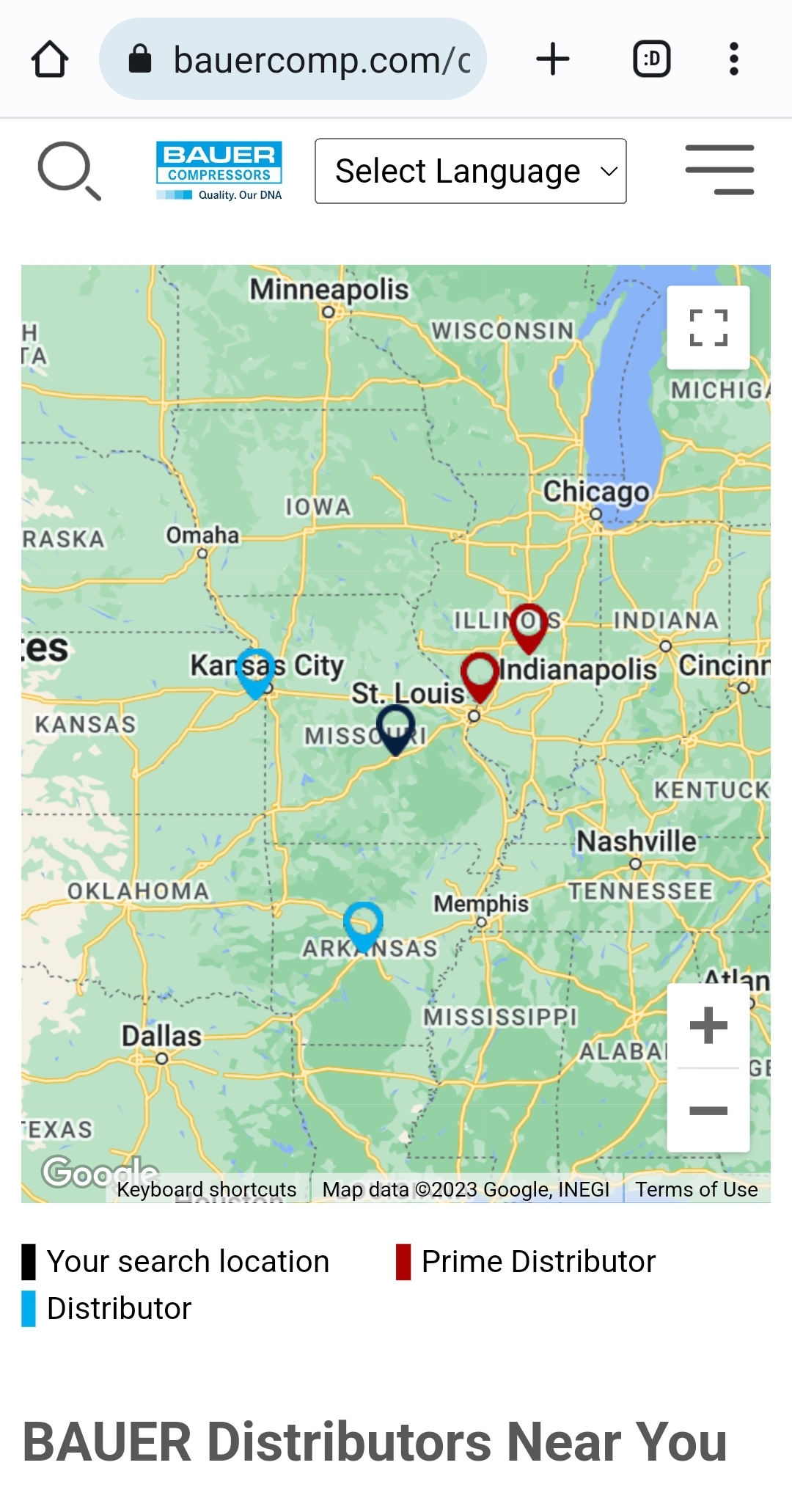This screenshot has width=792, height=1512.
Task: Open the site search magnifier
Action: click(68, 170)
